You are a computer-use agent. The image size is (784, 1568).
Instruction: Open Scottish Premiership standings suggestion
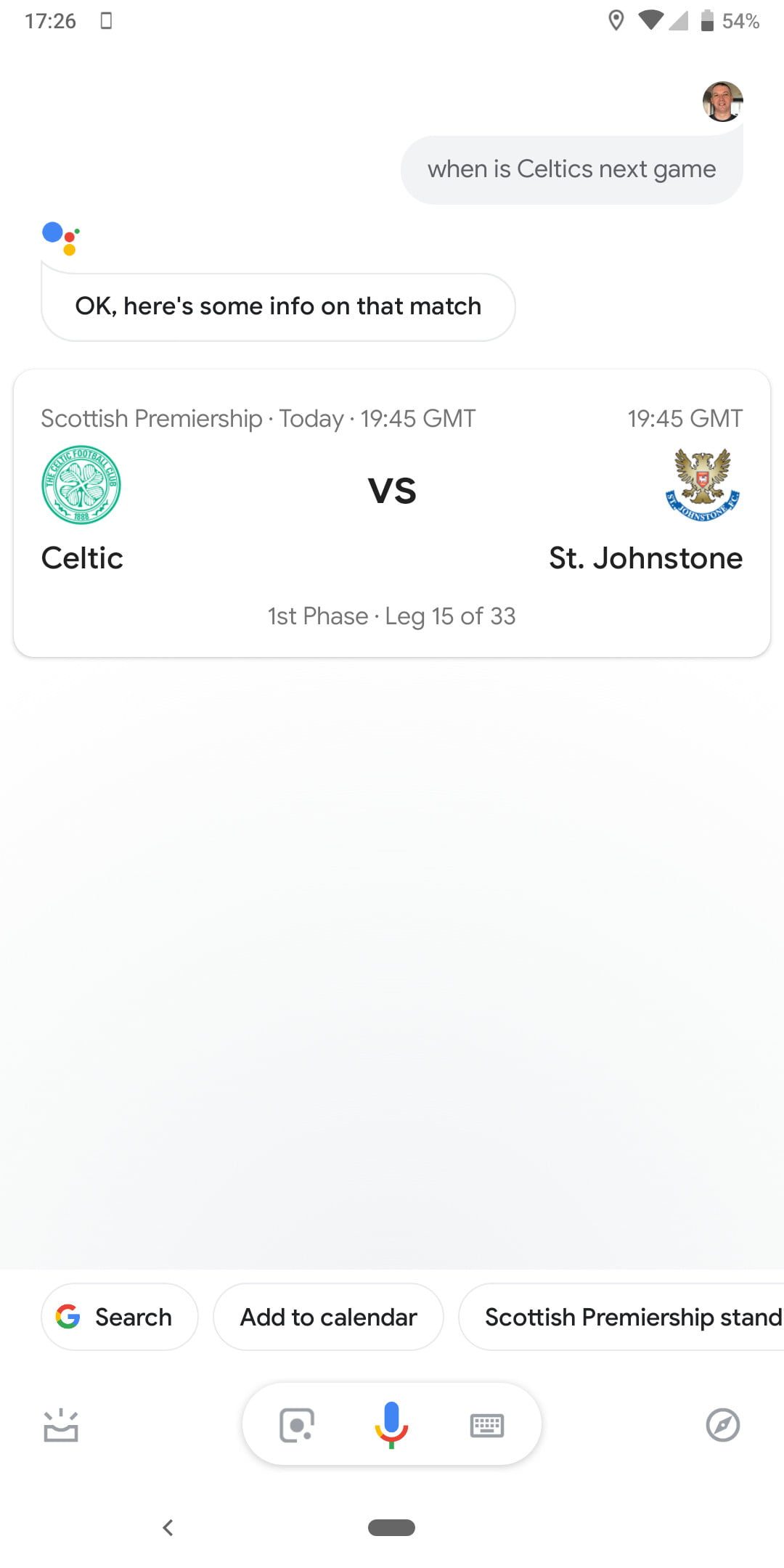tap(624, 1317)
